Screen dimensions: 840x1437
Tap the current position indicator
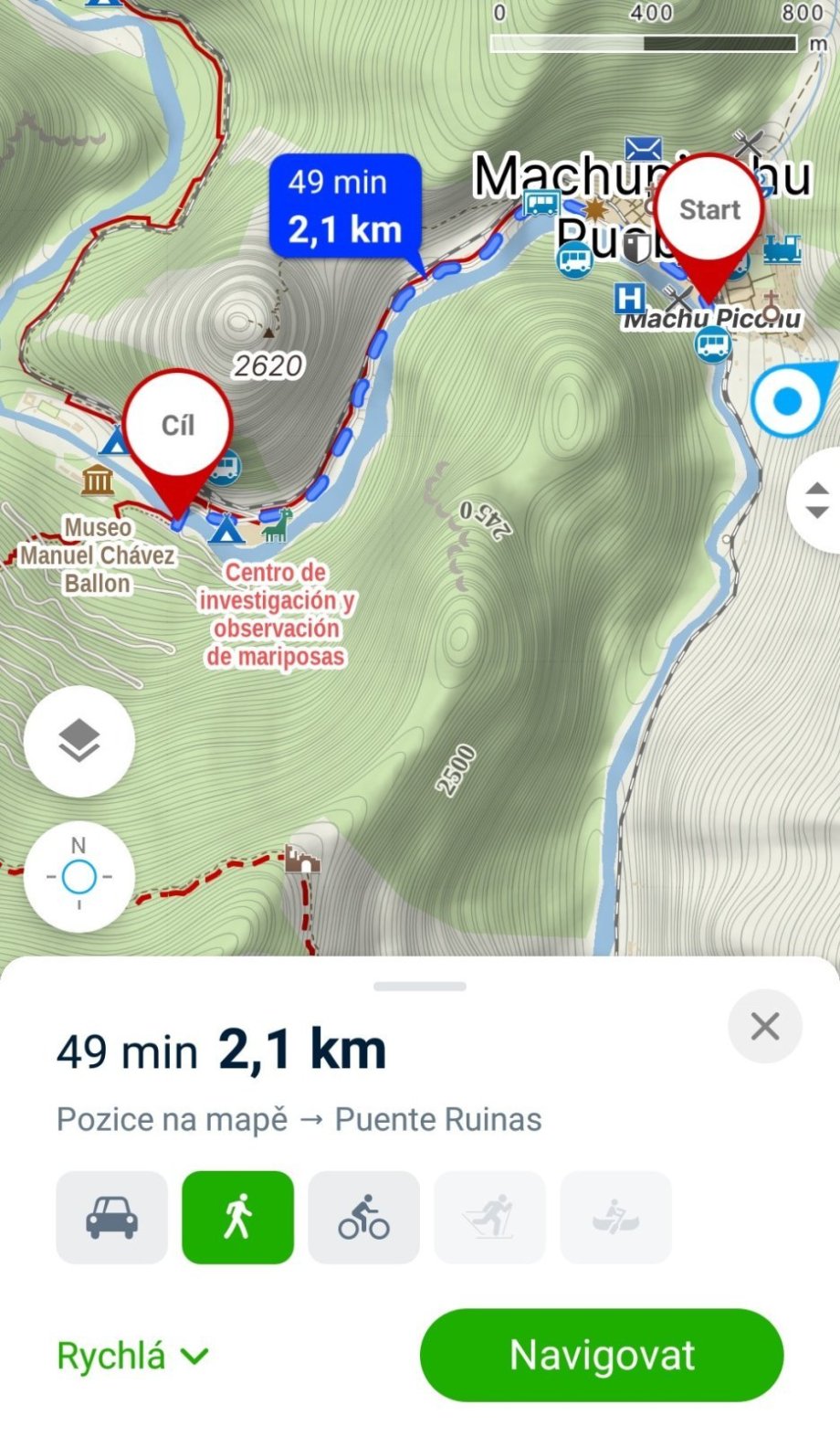pos(788,401)
